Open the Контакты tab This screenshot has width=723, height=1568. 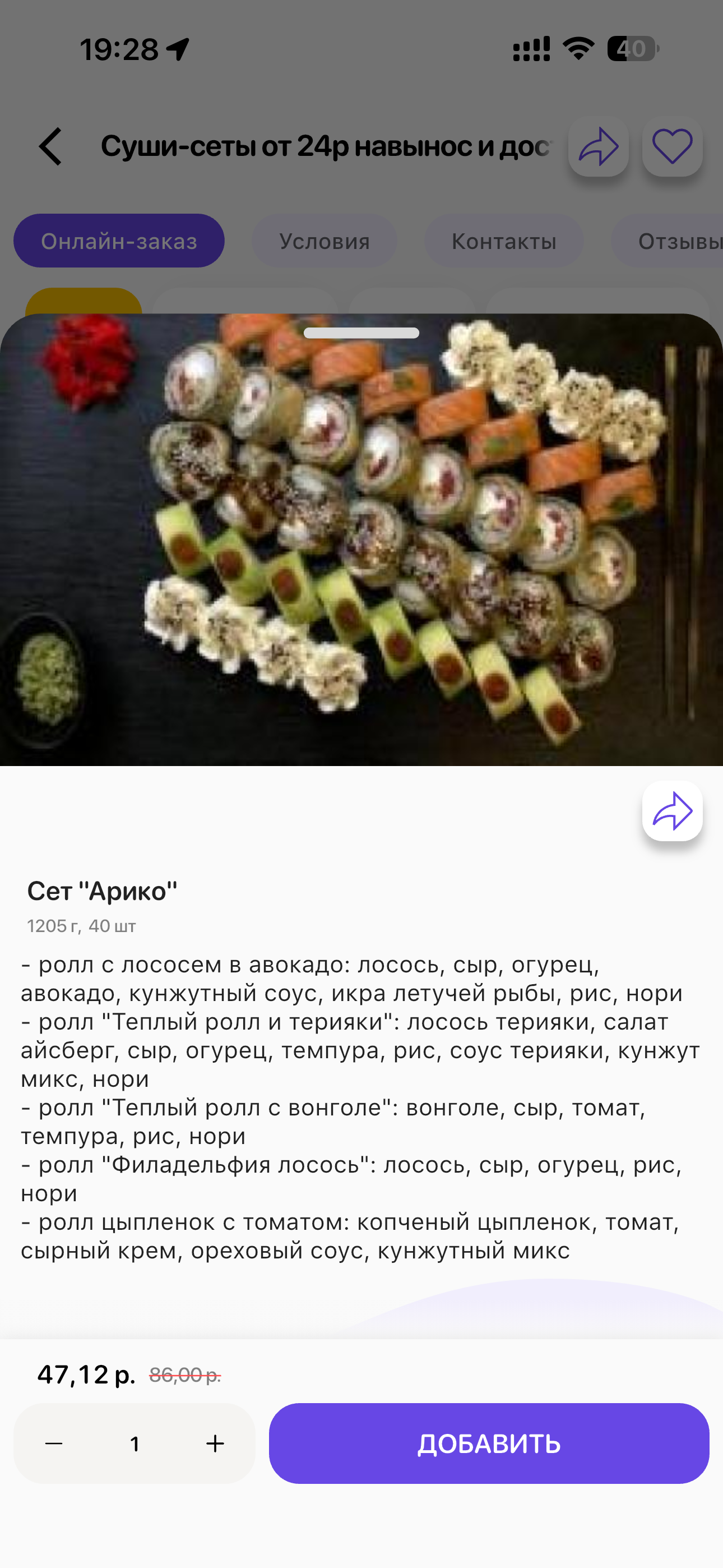(x=504, y=241)
